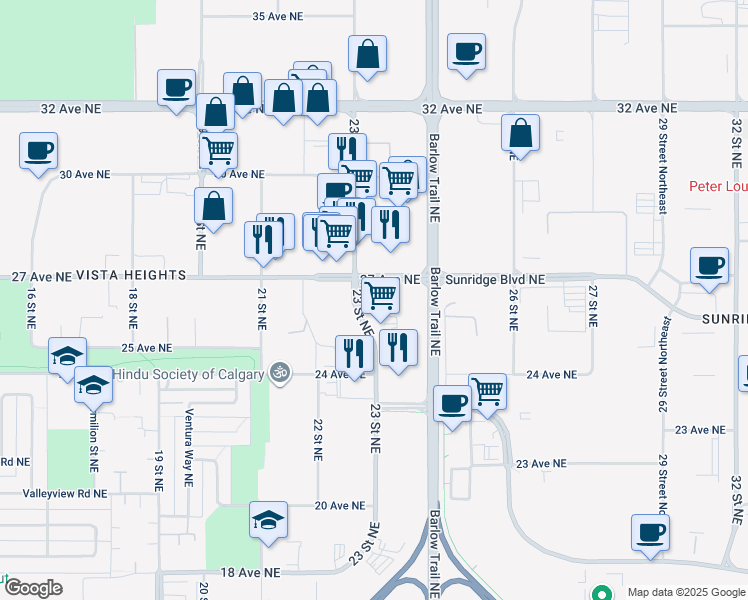This screenshot has height=600, width=748.
Task: Open the Hindu Society of Calgary place marker
Action: 280,373
